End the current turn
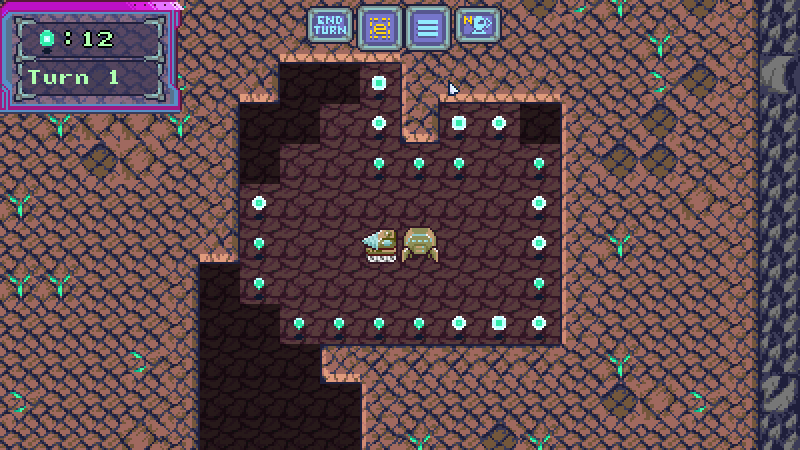Viewport: 800px width, 450px height. 330,26
